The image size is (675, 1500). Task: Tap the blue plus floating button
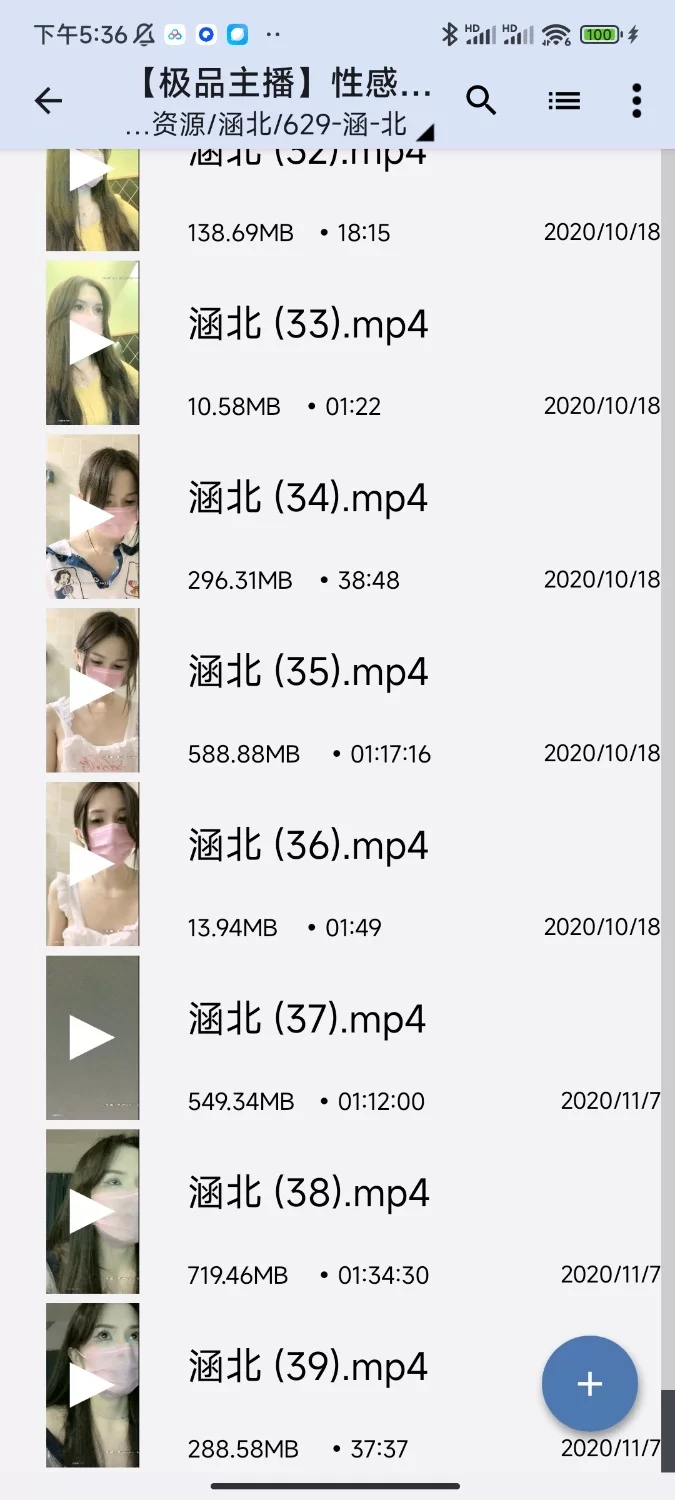(589, 1384)
